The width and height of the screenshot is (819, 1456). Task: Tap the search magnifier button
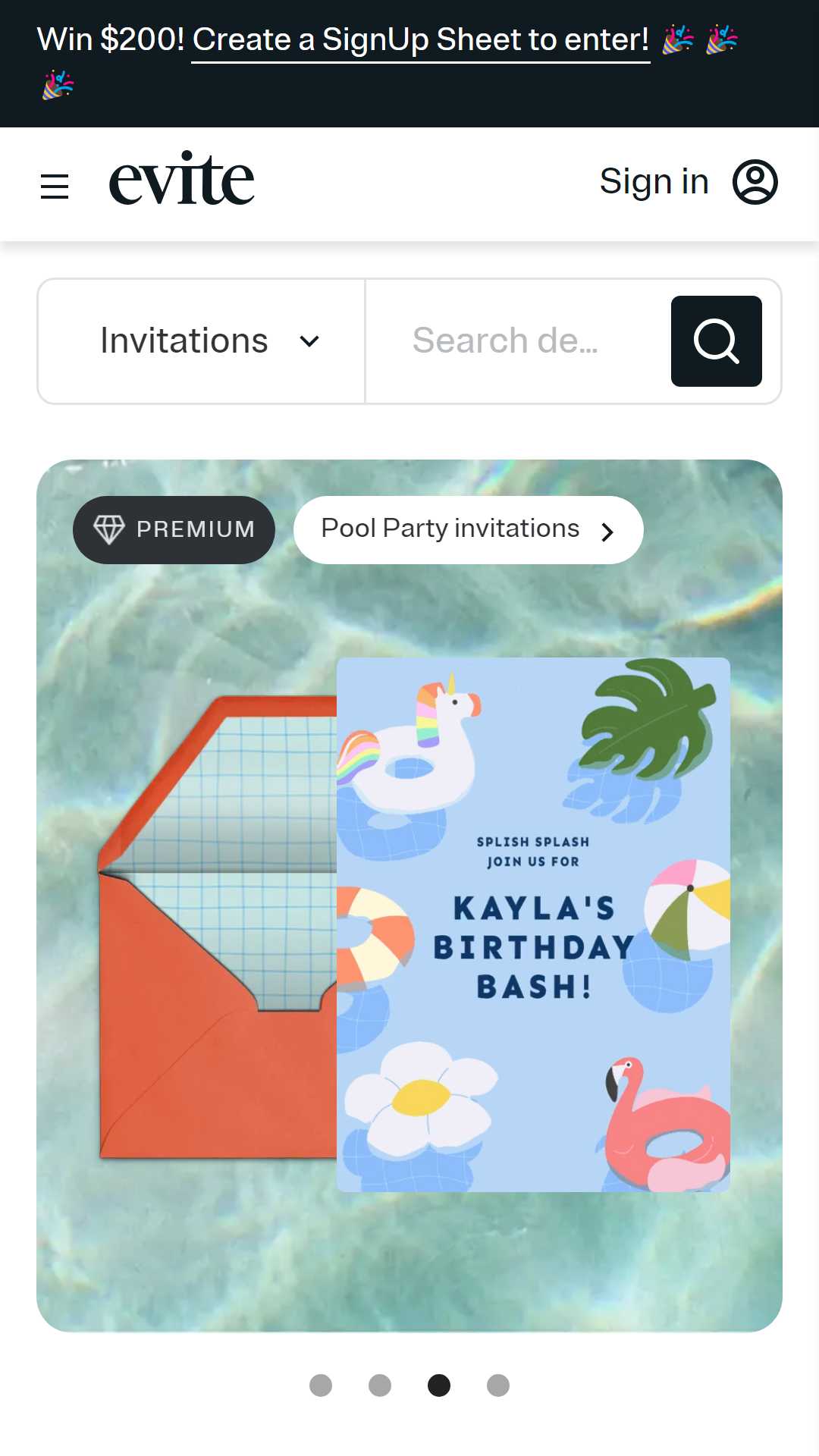tap(716, 341)
